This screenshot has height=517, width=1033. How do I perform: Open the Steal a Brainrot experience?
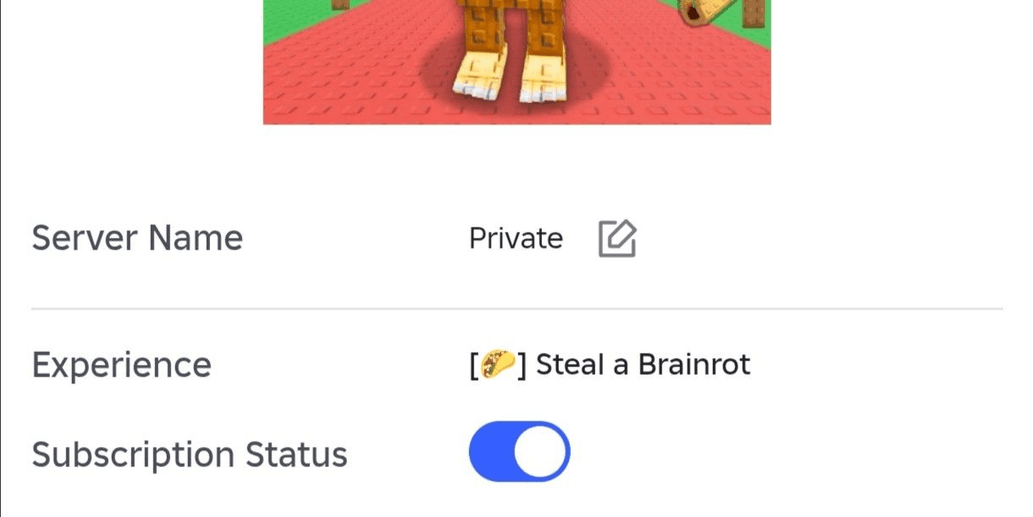tap(610, 365)
